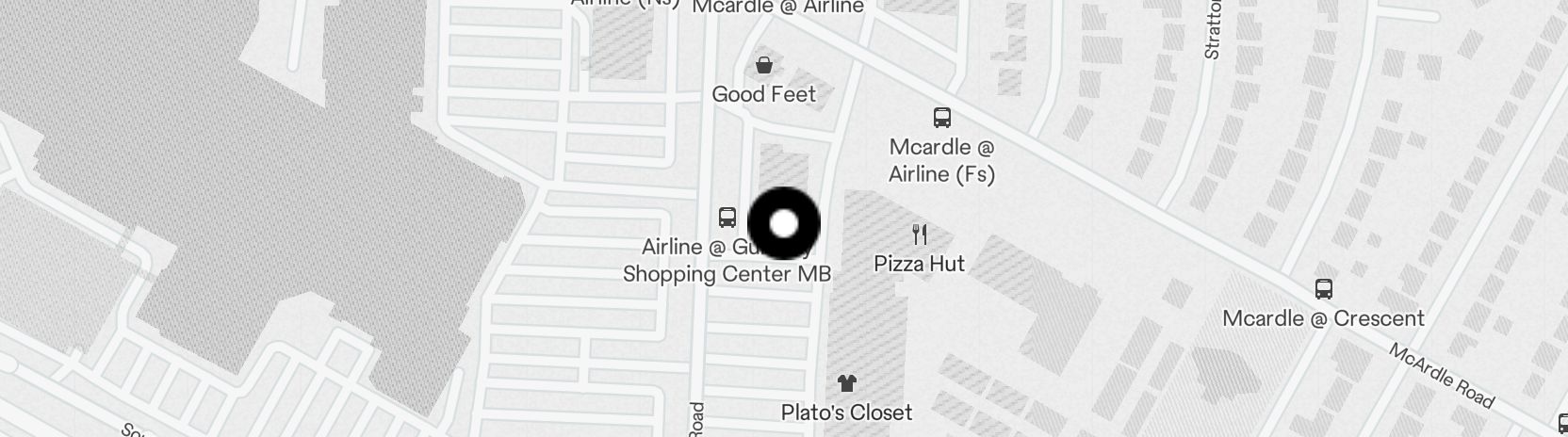Tap the Mcardle @ Airline (Fs) bus stop

[x=941, y=118]
